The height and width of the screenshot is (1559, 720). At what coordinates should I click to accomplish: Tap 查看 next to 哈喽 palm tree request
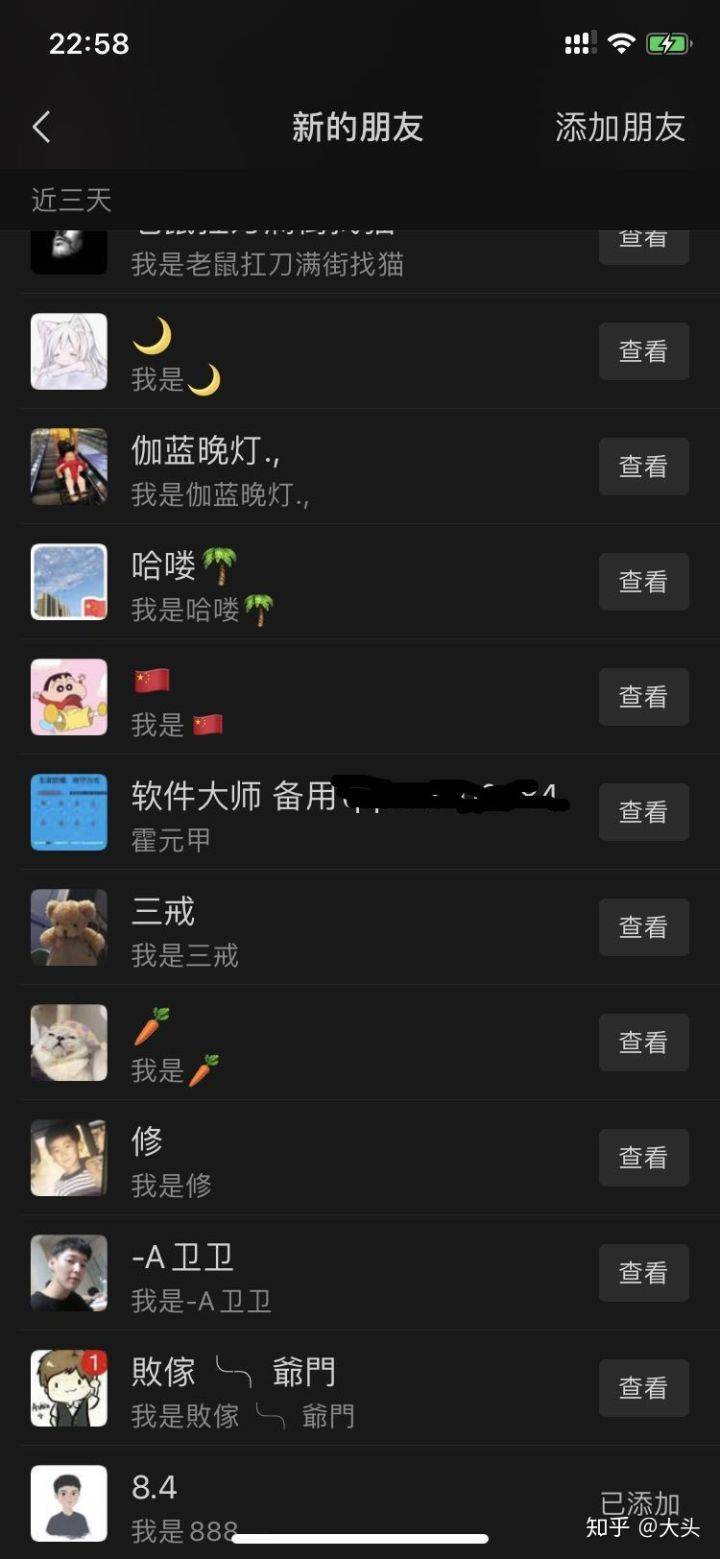644,582
